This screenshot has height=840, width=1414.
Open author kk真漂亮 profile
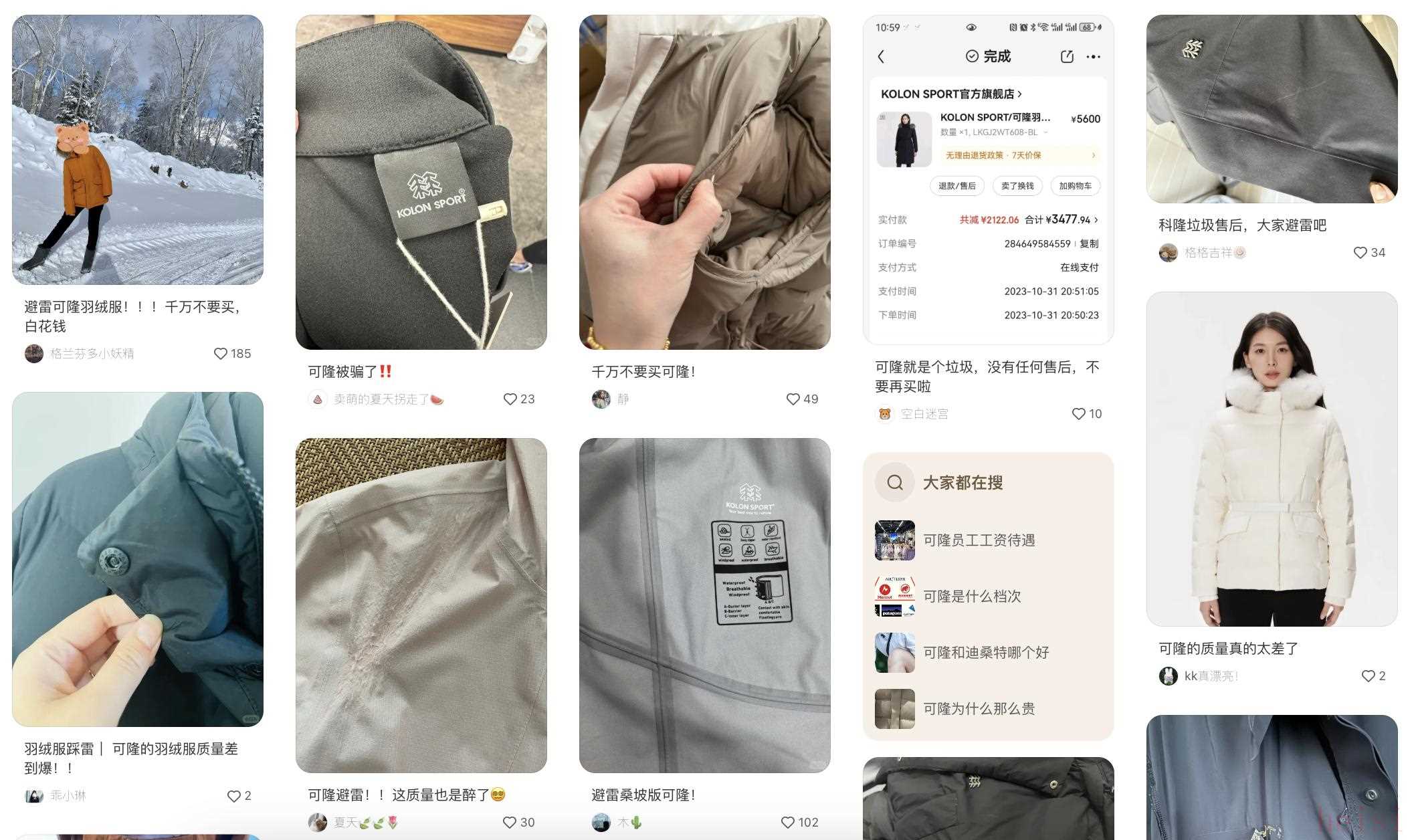(1211, 676)
